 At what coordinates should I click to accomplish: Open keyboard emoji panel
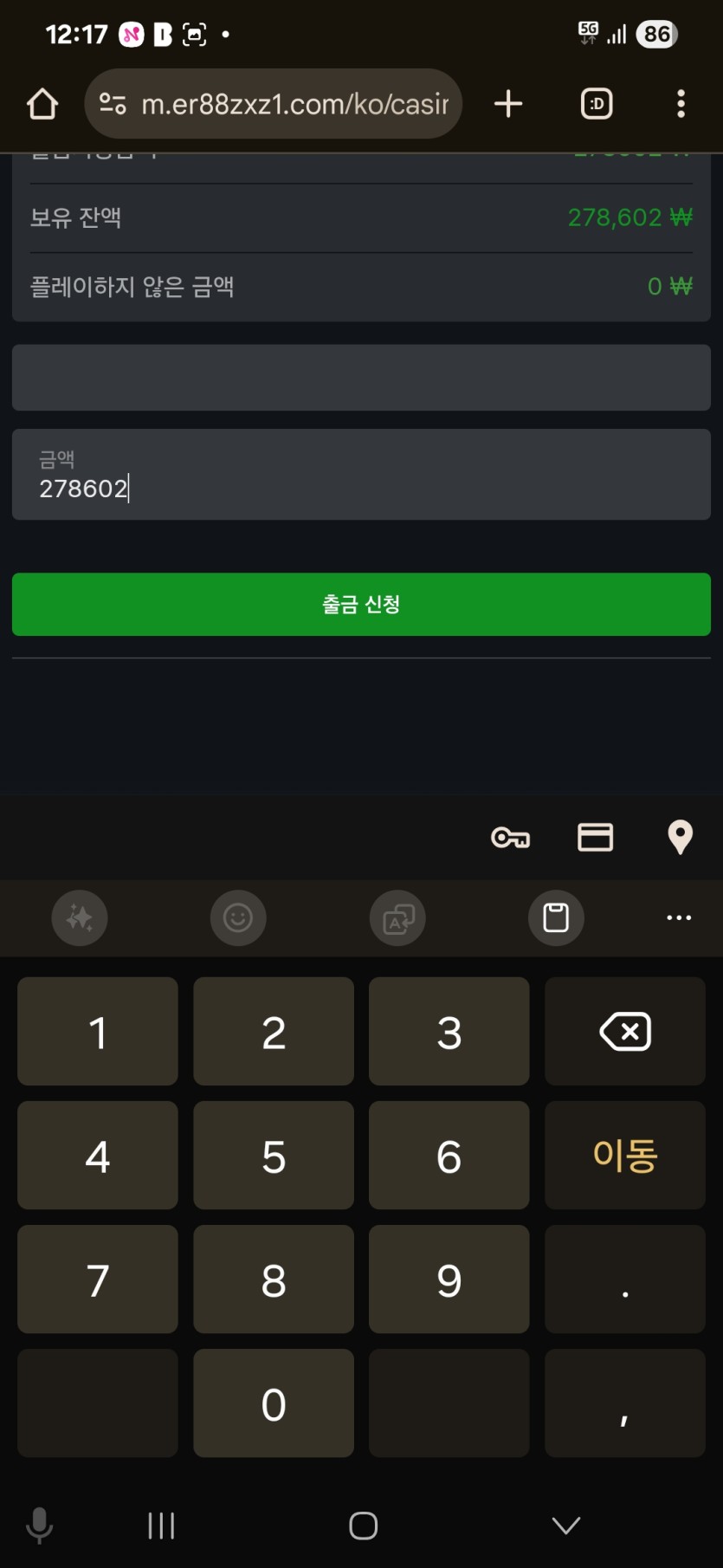pyautogui.click(x=238, y=917)
